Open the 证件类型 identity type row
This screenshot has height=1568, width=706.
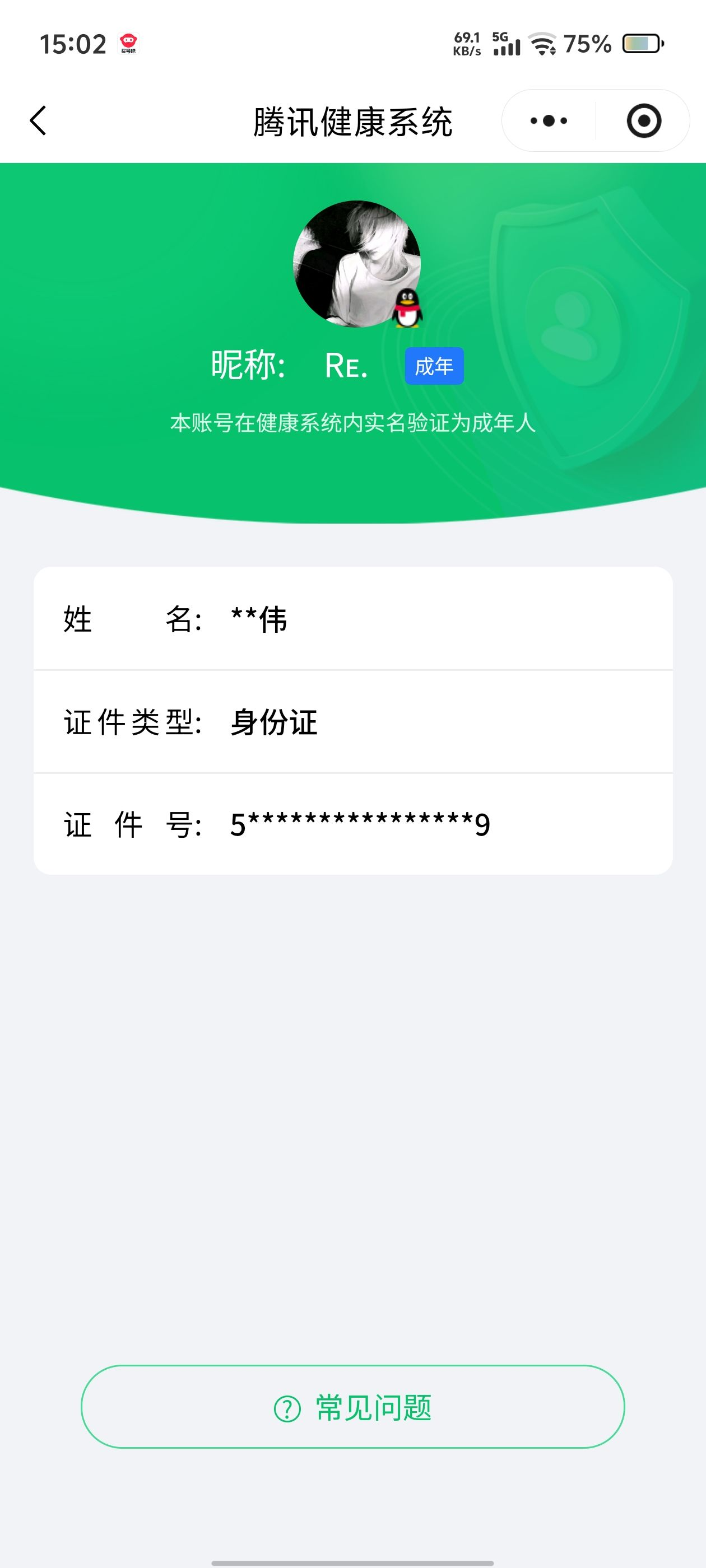pyautogui.click(x=352, y=723)
